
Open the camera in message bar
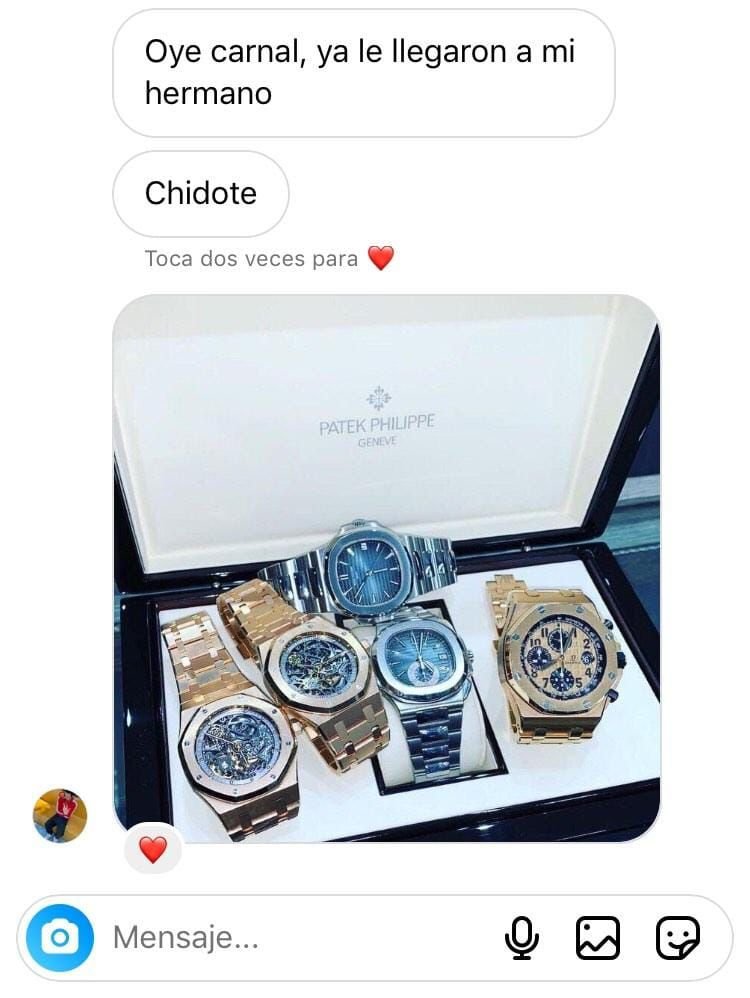60,938
